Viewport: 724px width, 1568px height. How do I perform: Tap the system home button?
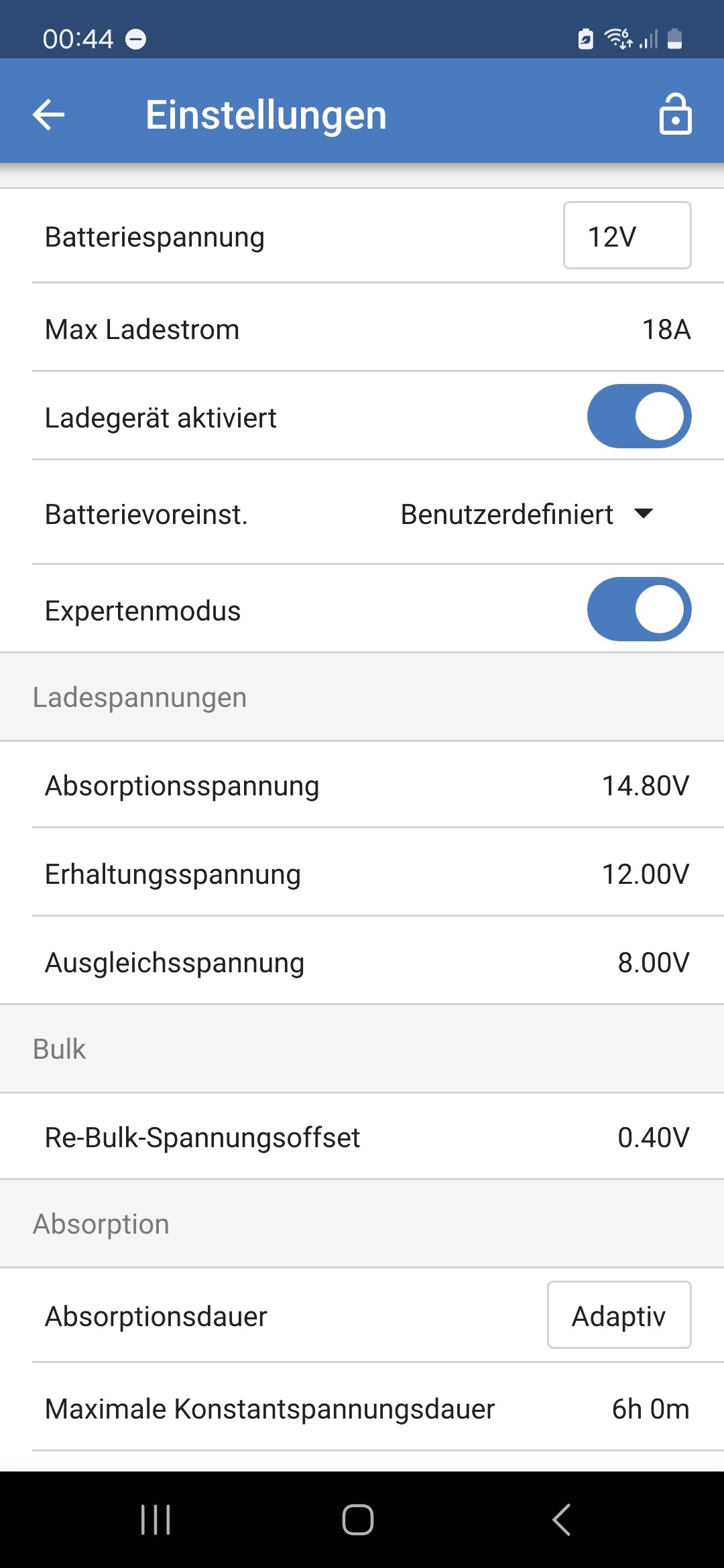[x=358, y=1520]
